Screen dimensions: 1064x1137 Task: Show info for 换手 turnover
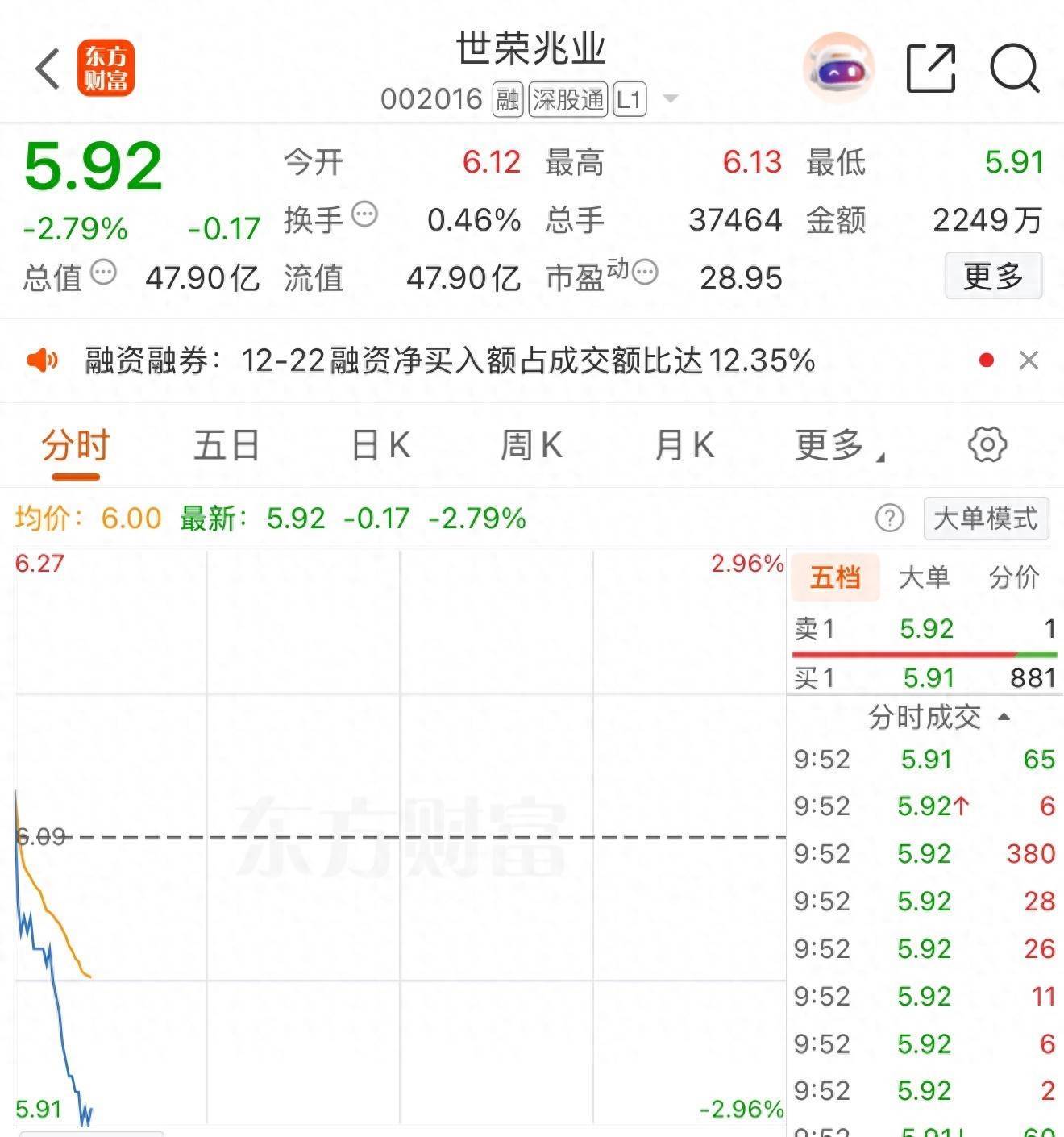(365, 215)
